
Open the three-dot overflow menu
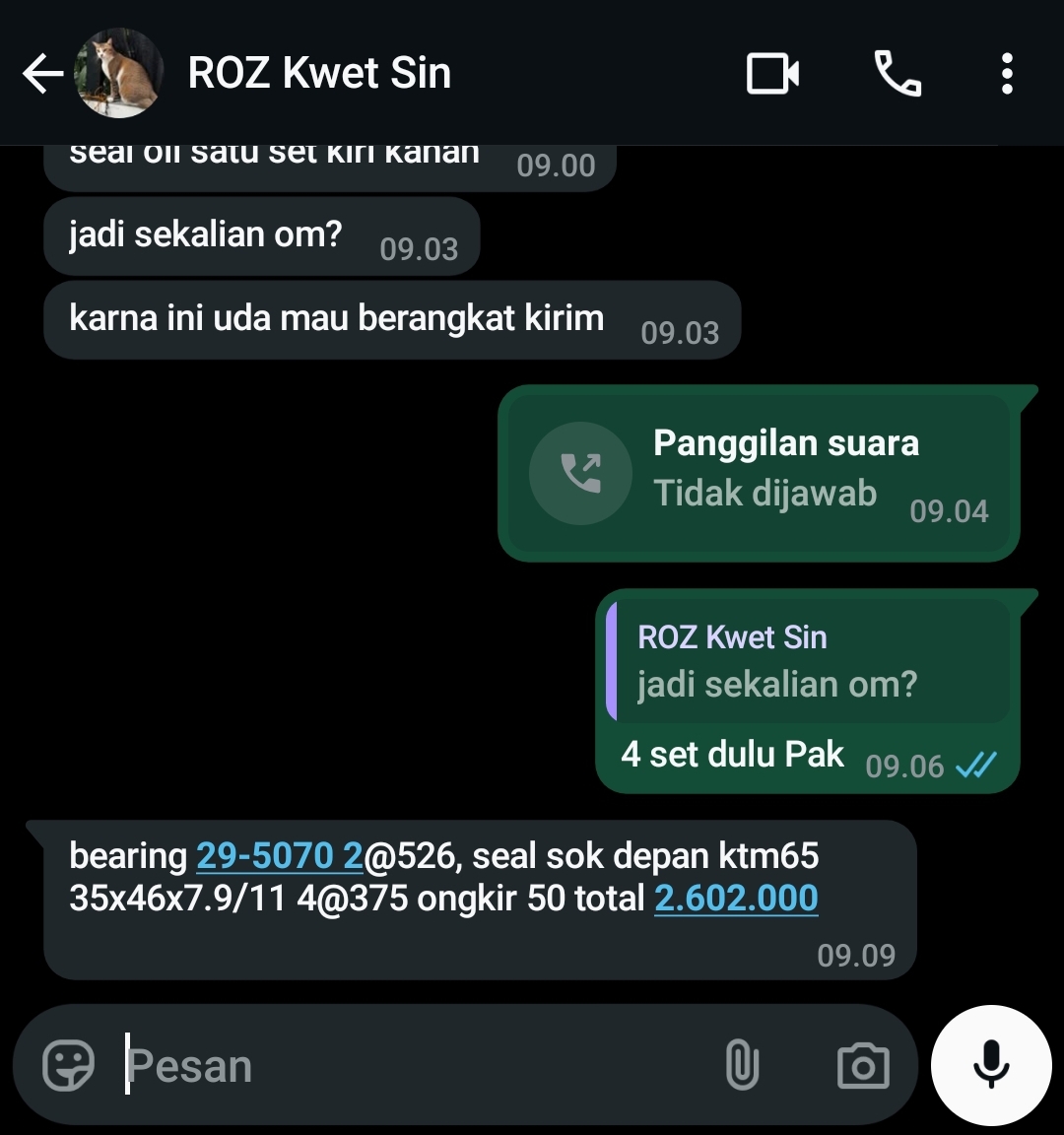(x=1006, y=74)
